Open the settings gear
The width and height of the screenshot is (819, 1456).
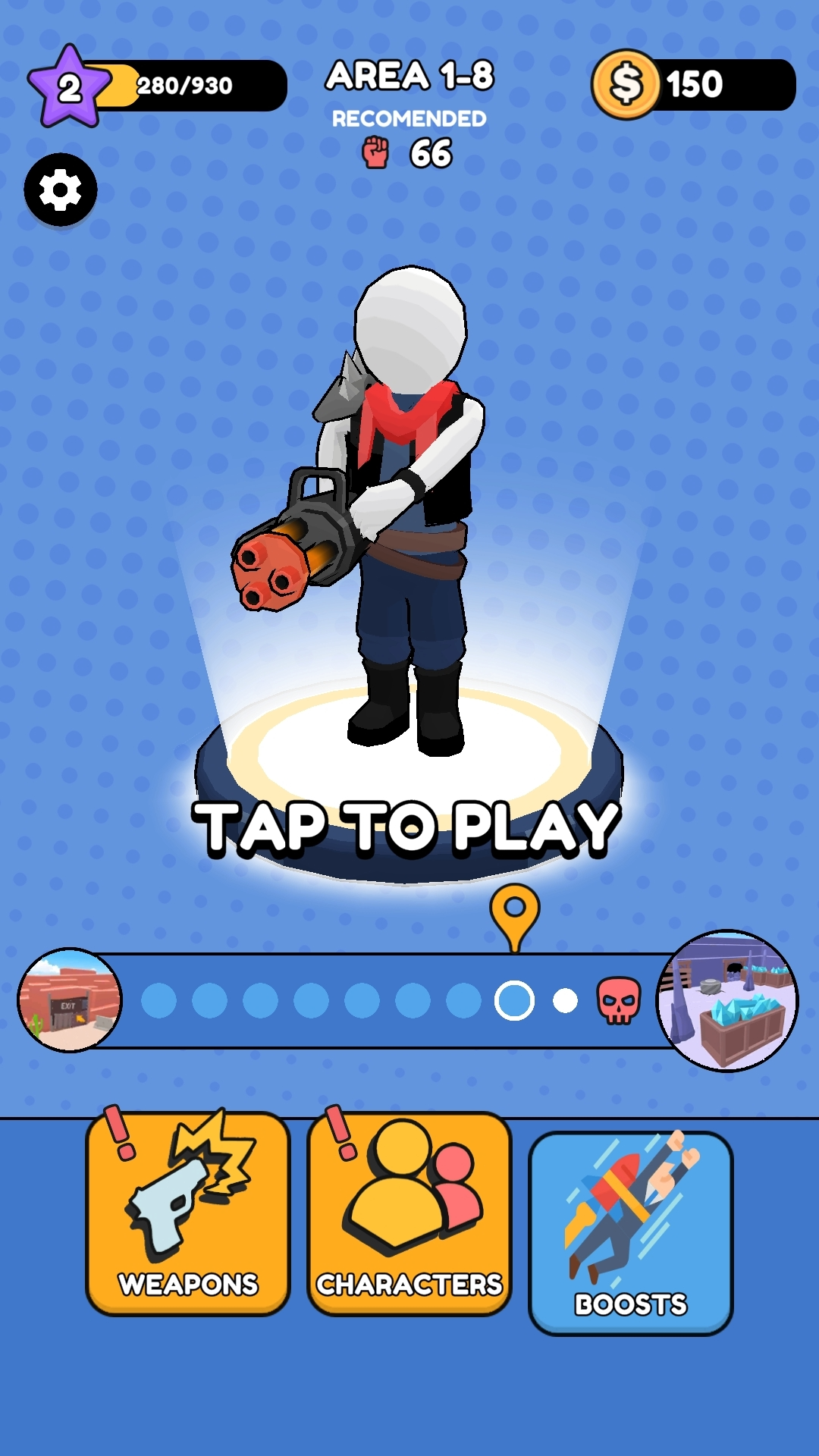pos(61,190)
